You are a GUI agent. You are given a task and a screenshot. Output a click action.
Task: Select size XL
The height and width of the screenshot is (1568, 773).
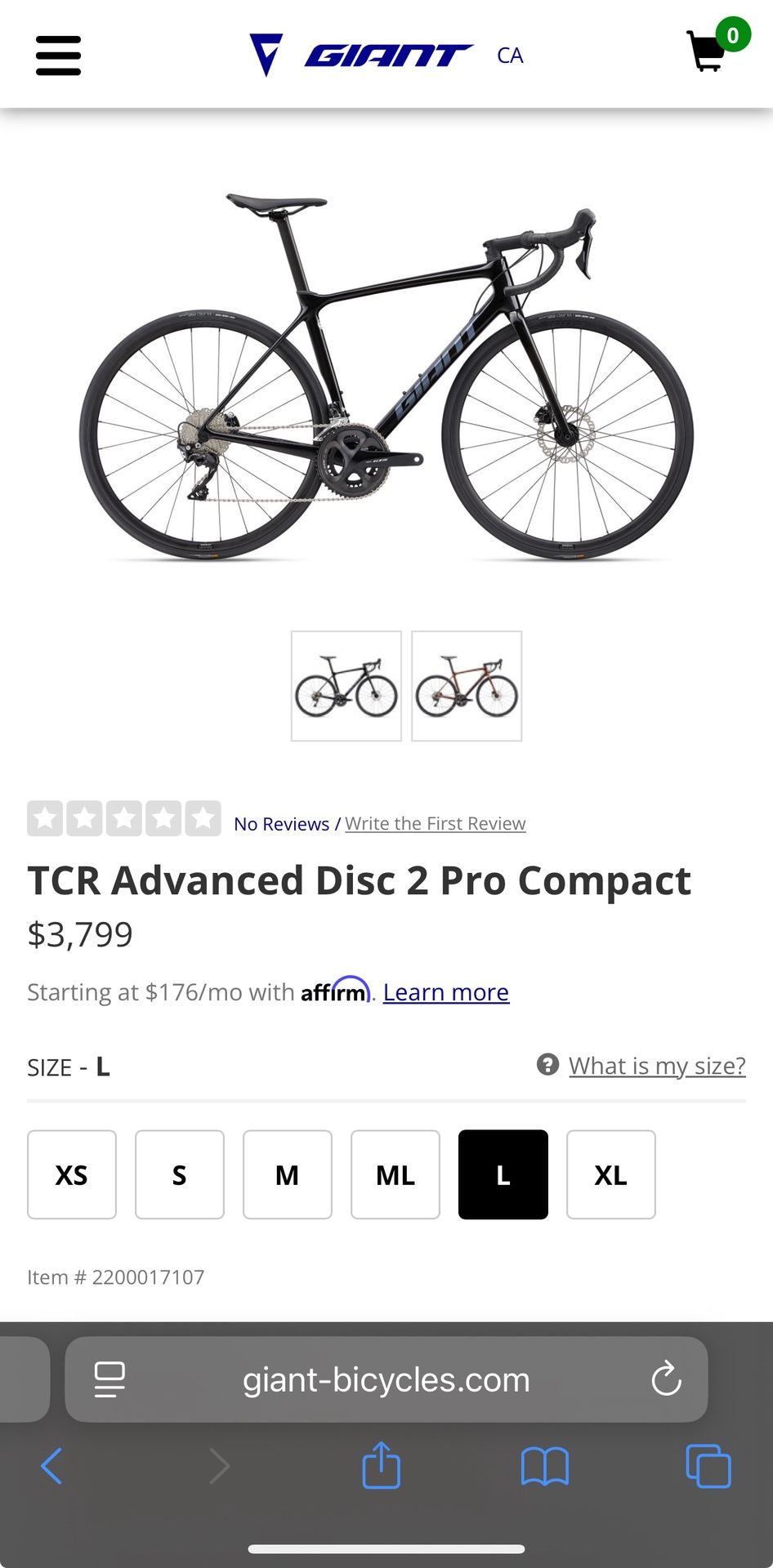pyautogui.click(x=611, y=1174)
